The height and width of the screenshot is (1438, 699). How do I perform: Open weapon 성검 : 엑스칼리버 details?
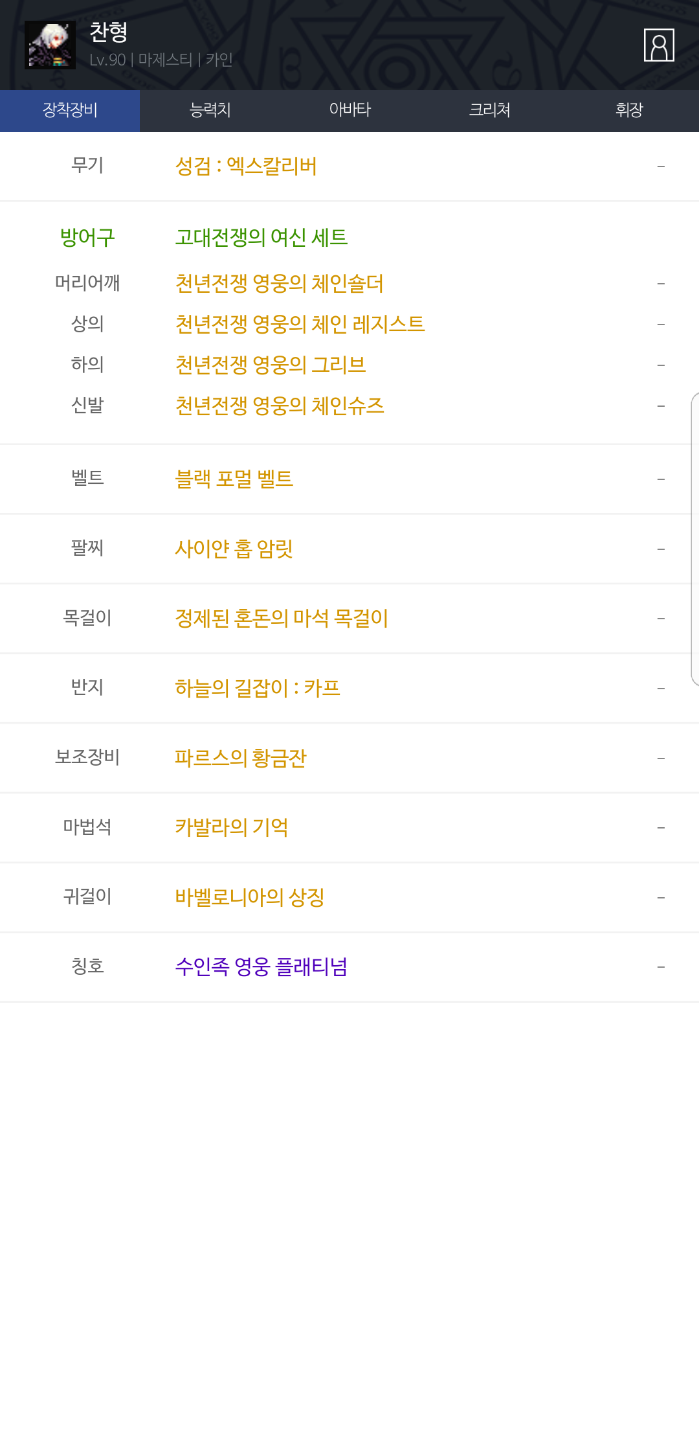[x=246, y=166]
